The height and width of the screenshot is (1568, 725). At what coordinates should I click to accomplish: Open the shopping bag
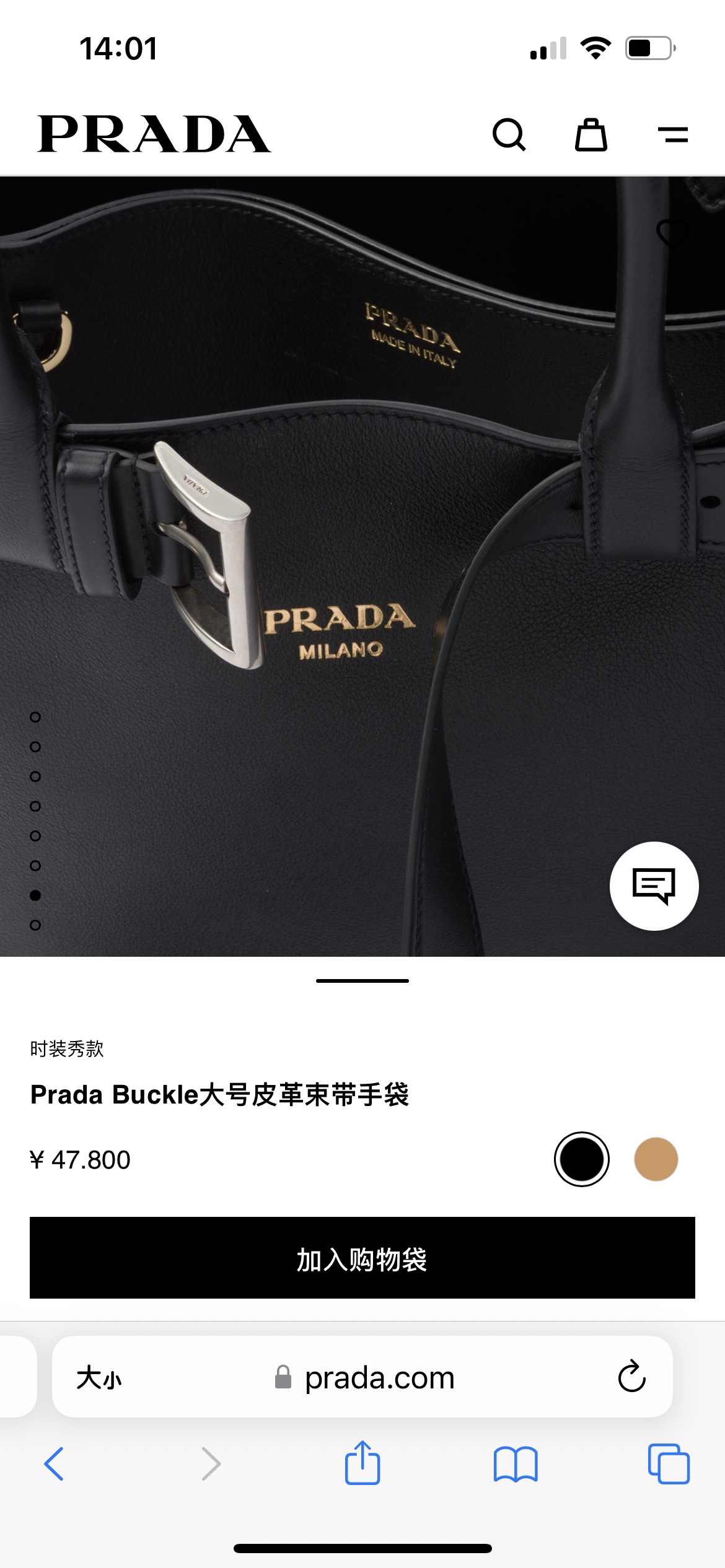[x=591, y=134]
